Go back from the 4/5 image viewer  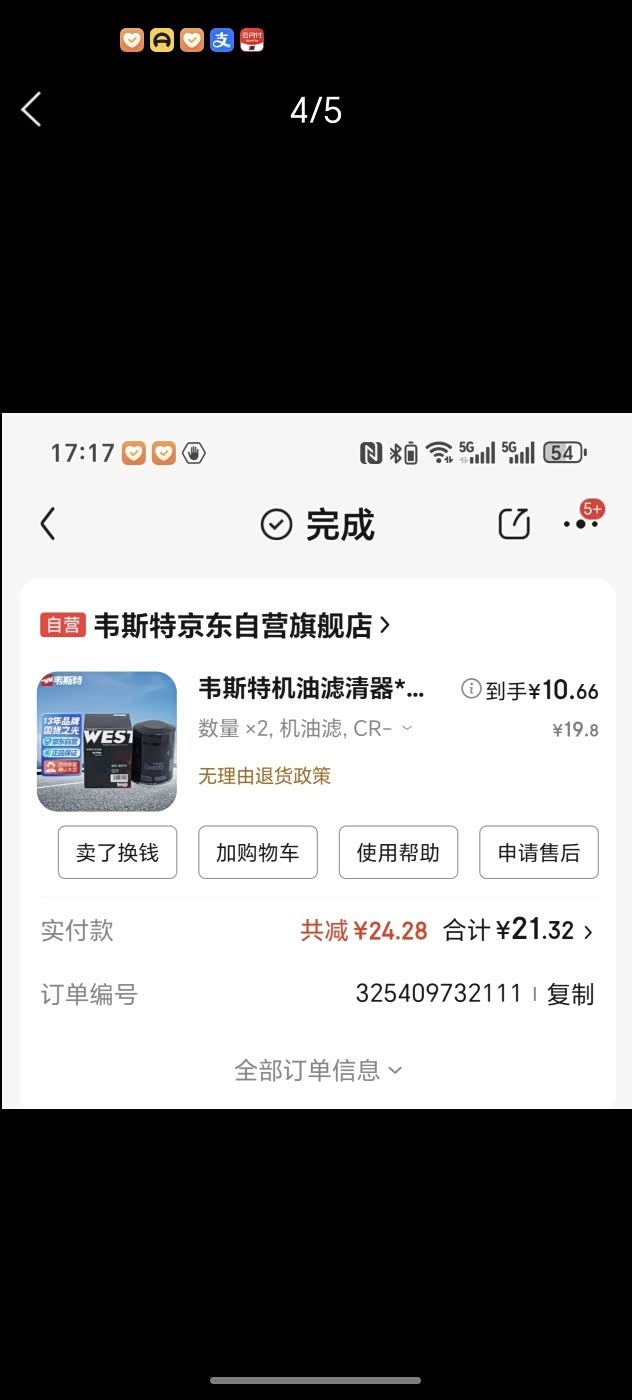(x=32, y=110)
